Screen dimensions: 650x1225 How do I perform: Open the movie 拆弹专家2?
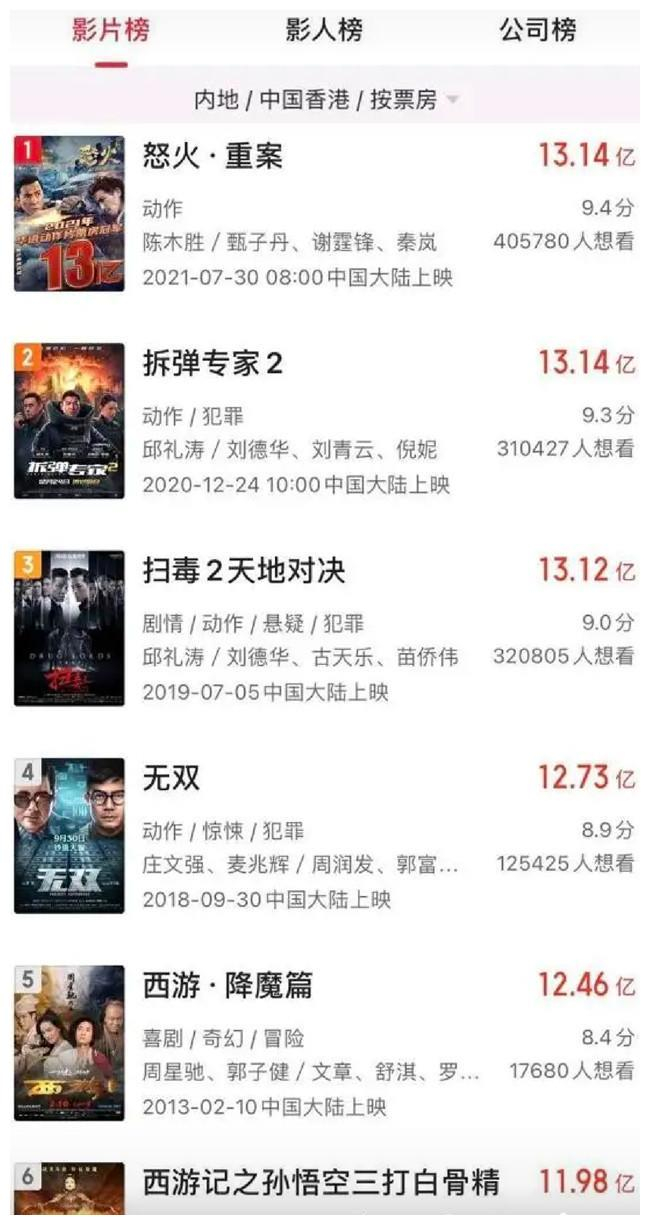[212, 364]
